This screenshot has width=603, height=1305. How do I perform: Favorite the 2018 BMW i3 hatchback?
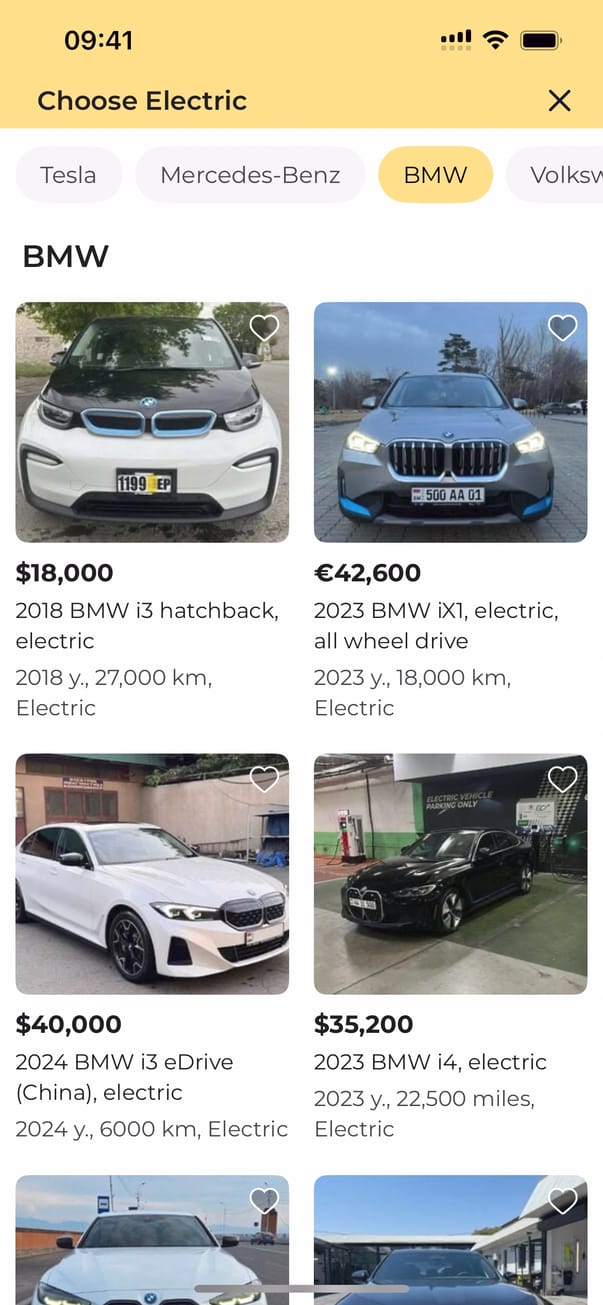click(264, 327)
